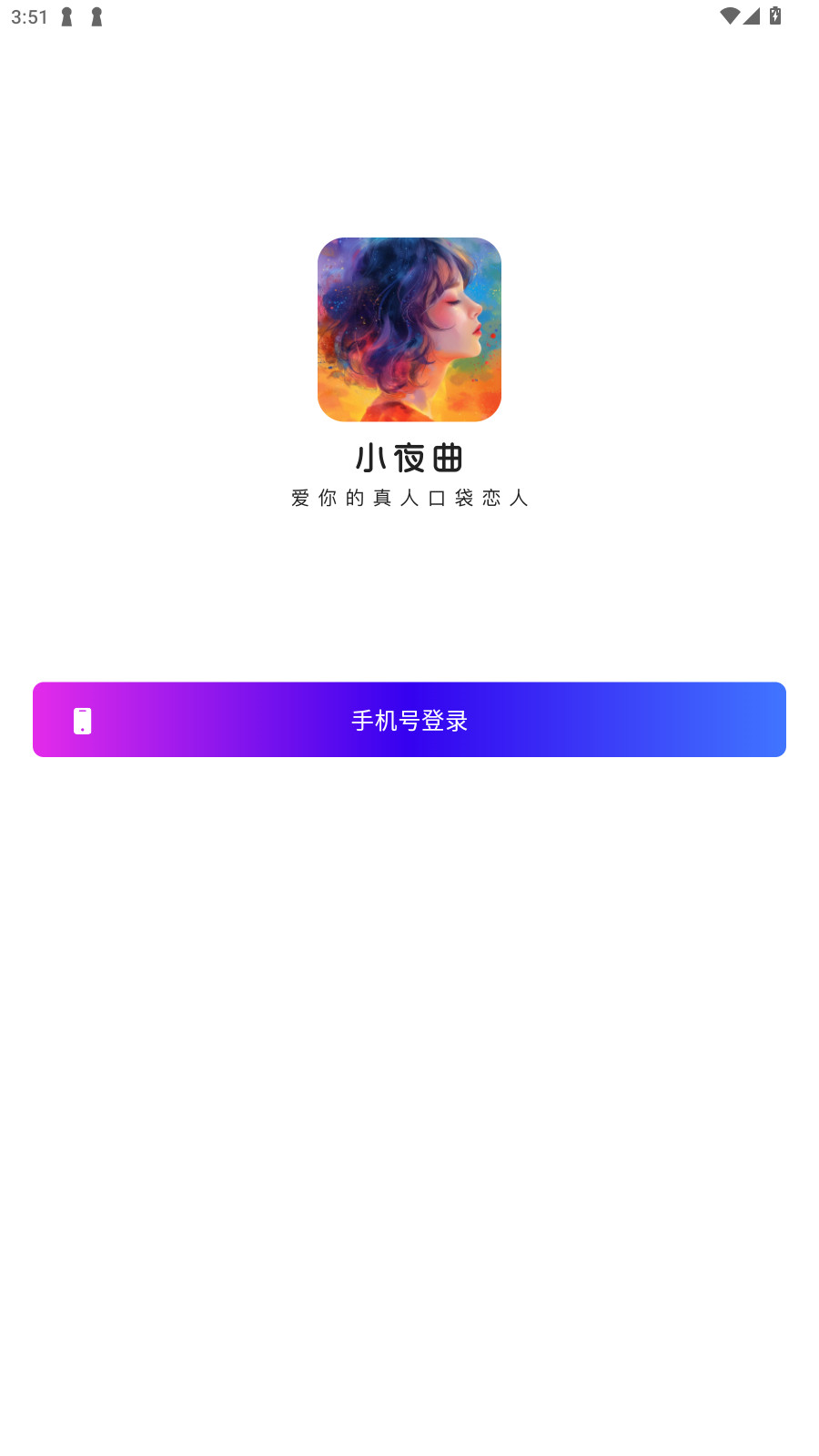Click the cellular signal strength icon
The image size is (819, 1456).
[753, 15]
